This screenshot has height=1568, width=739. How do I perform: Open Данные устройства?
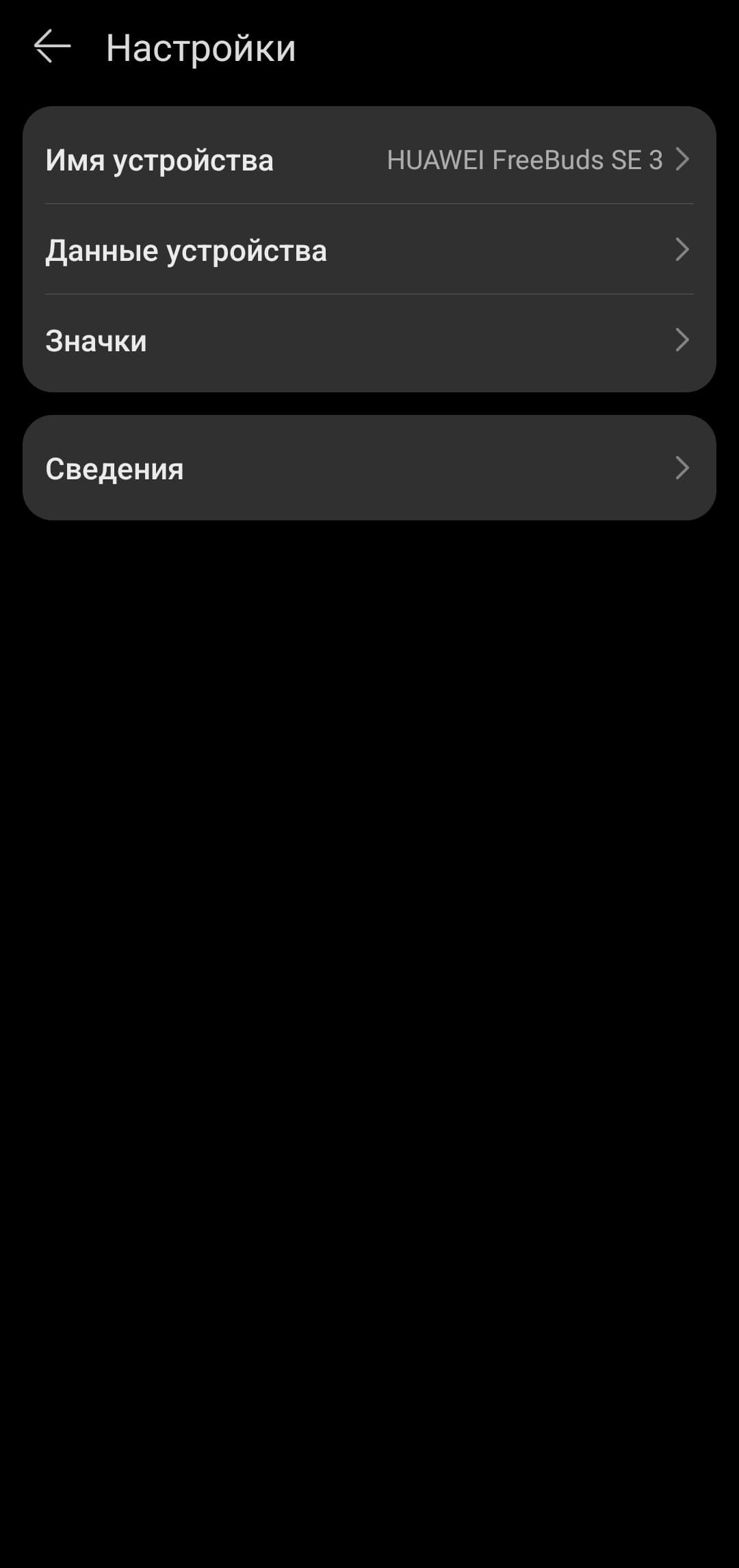pyautogui.click(x=368, y=250)
